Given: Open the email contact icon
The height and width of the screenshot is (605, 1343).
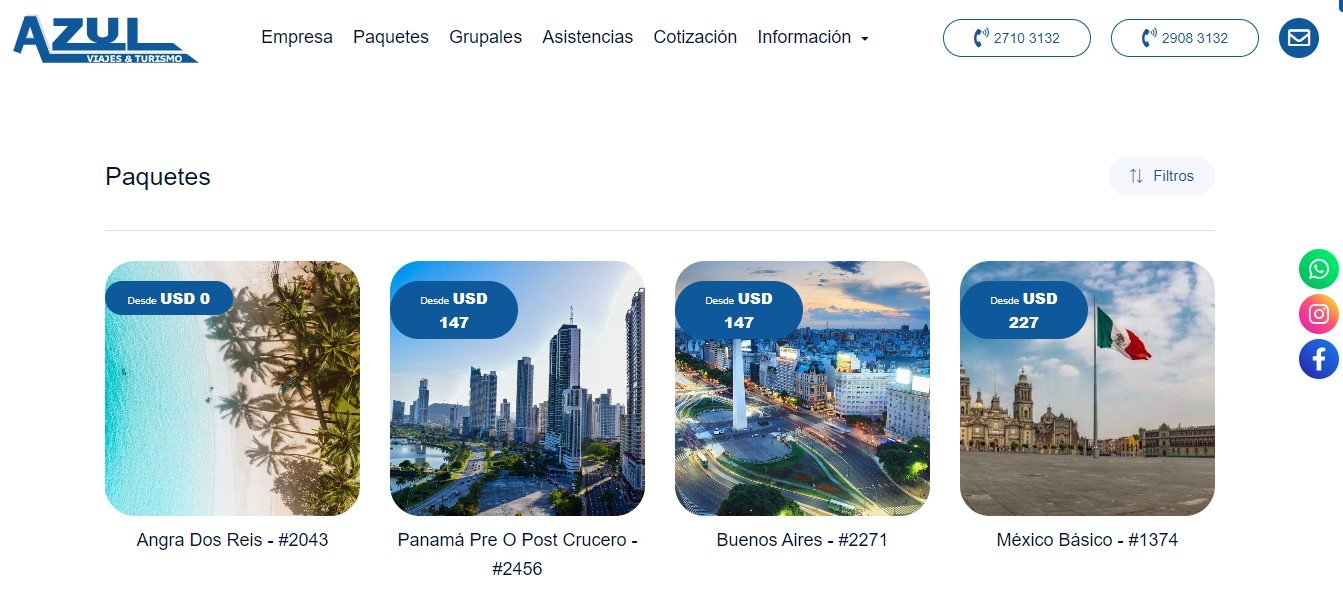Looking at the screenshot, I should point(1298,38).
